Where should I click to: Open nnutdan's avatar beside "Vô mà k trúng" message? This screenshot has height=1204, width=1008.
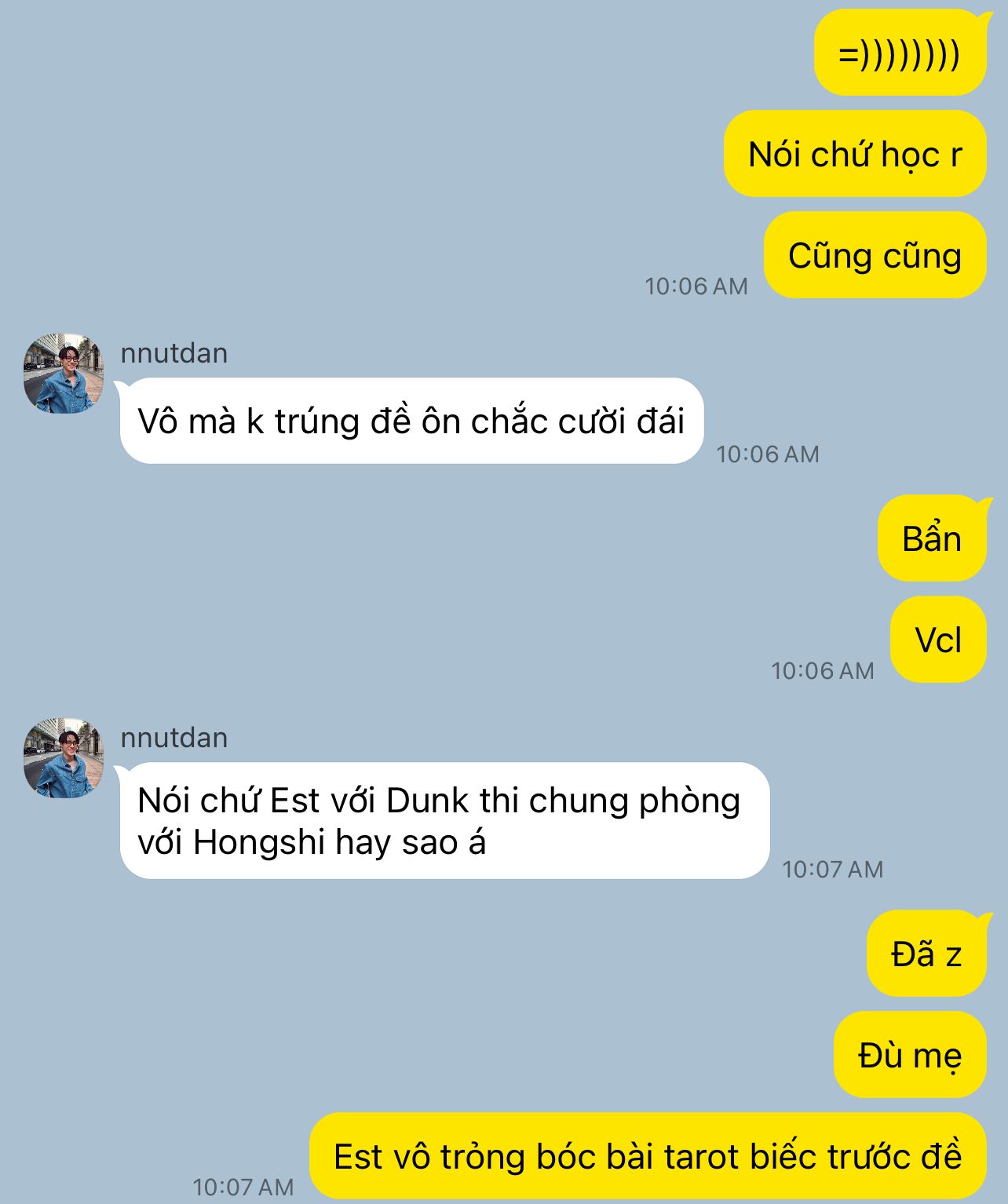click(x=64, y=373)
